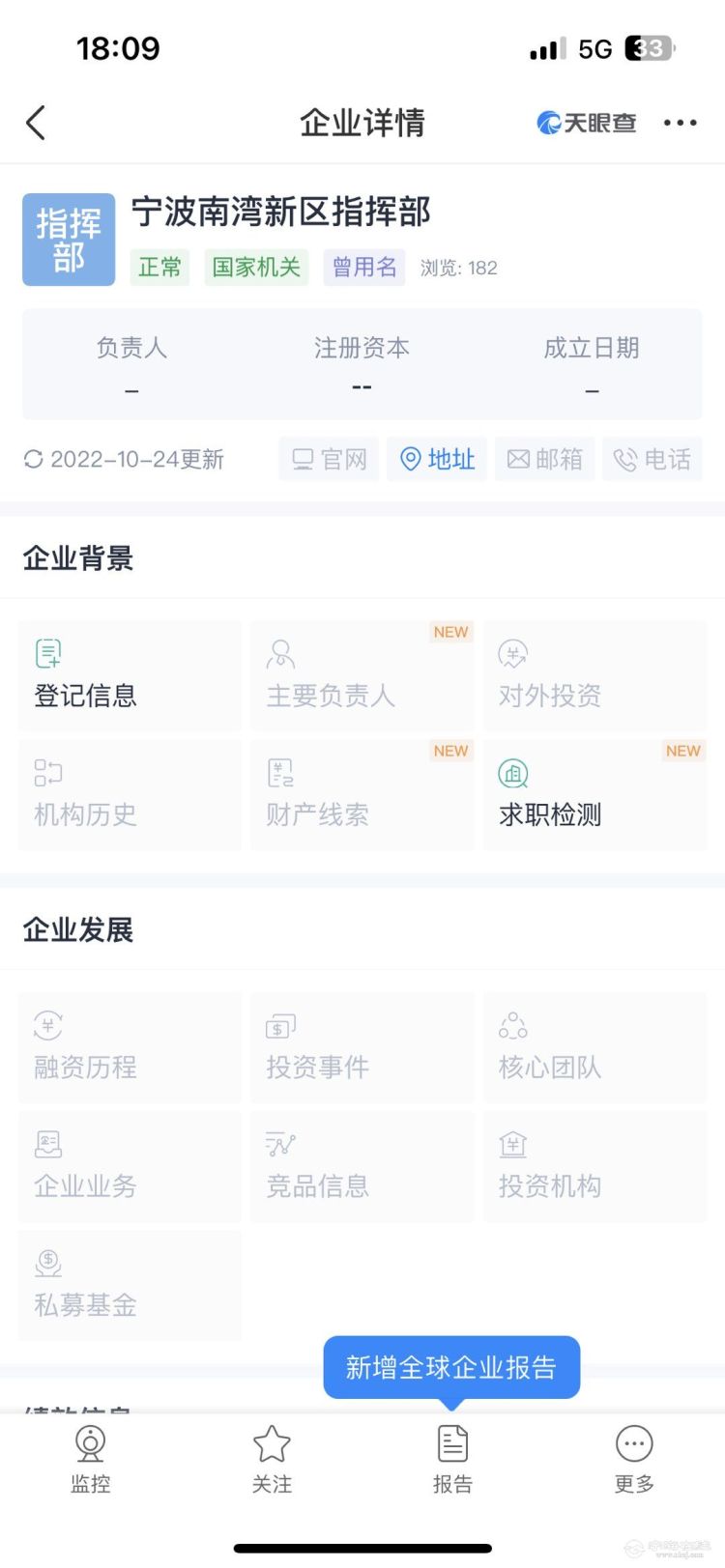Open 登记信息 registration info

[130, 675]
